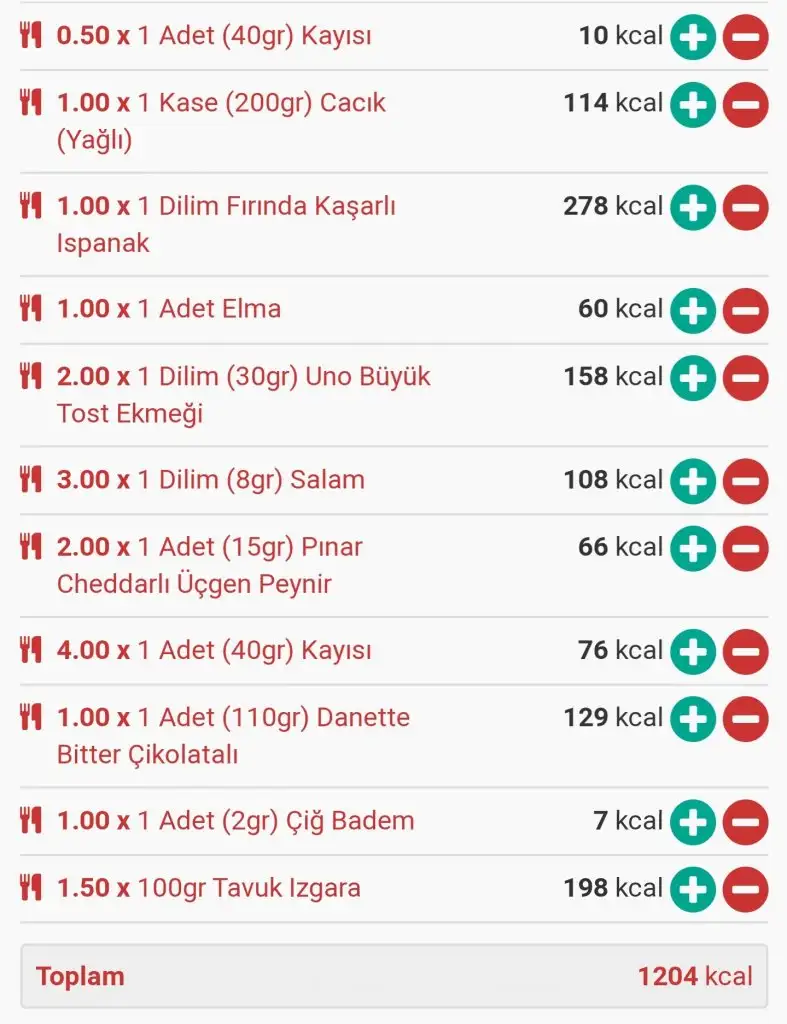Increase the 10 kcal Kayısı portion
The image size is (787, 1024).
click(693, 38)
